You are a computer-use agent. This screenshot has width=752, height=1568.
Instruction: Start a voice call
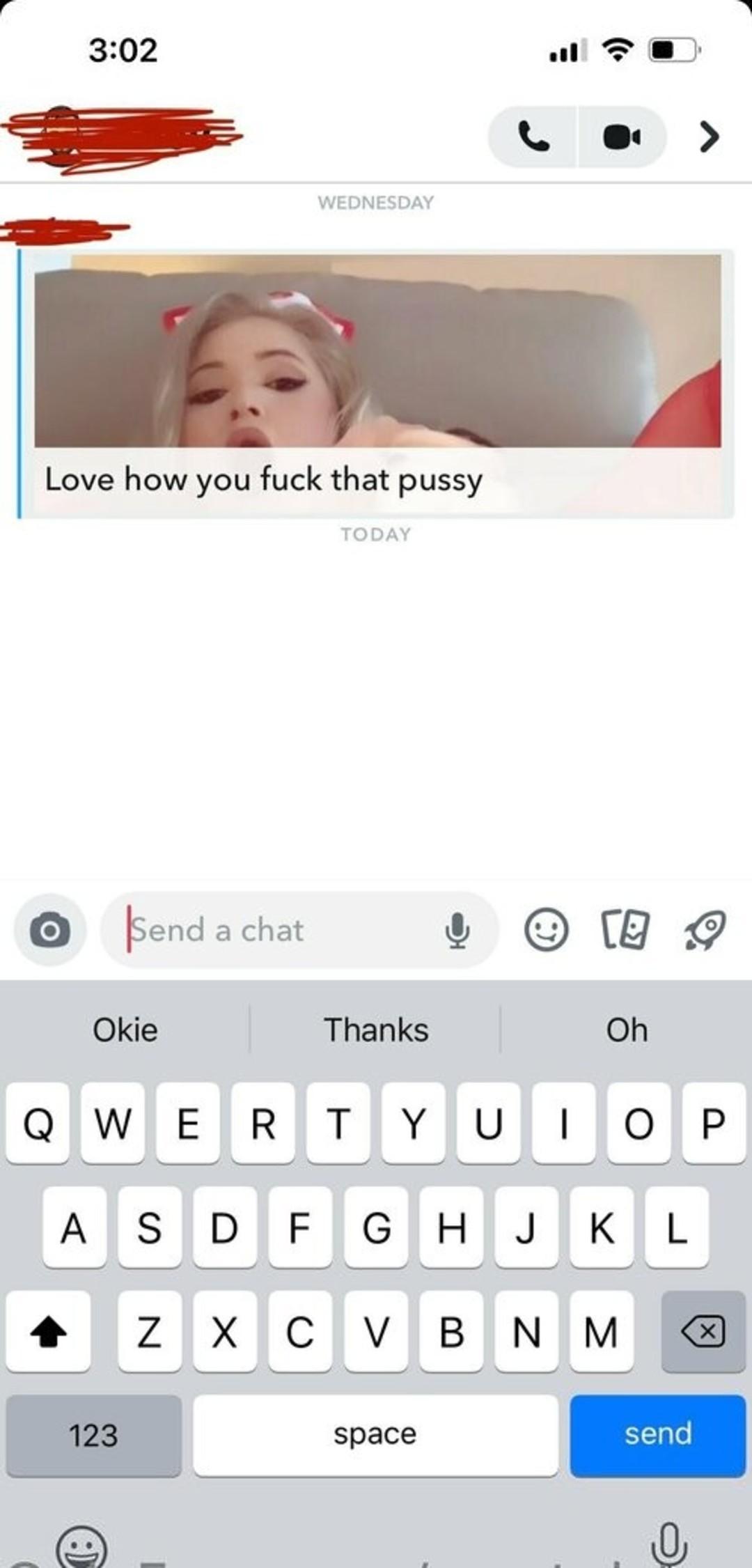click(x=533, y=137)
